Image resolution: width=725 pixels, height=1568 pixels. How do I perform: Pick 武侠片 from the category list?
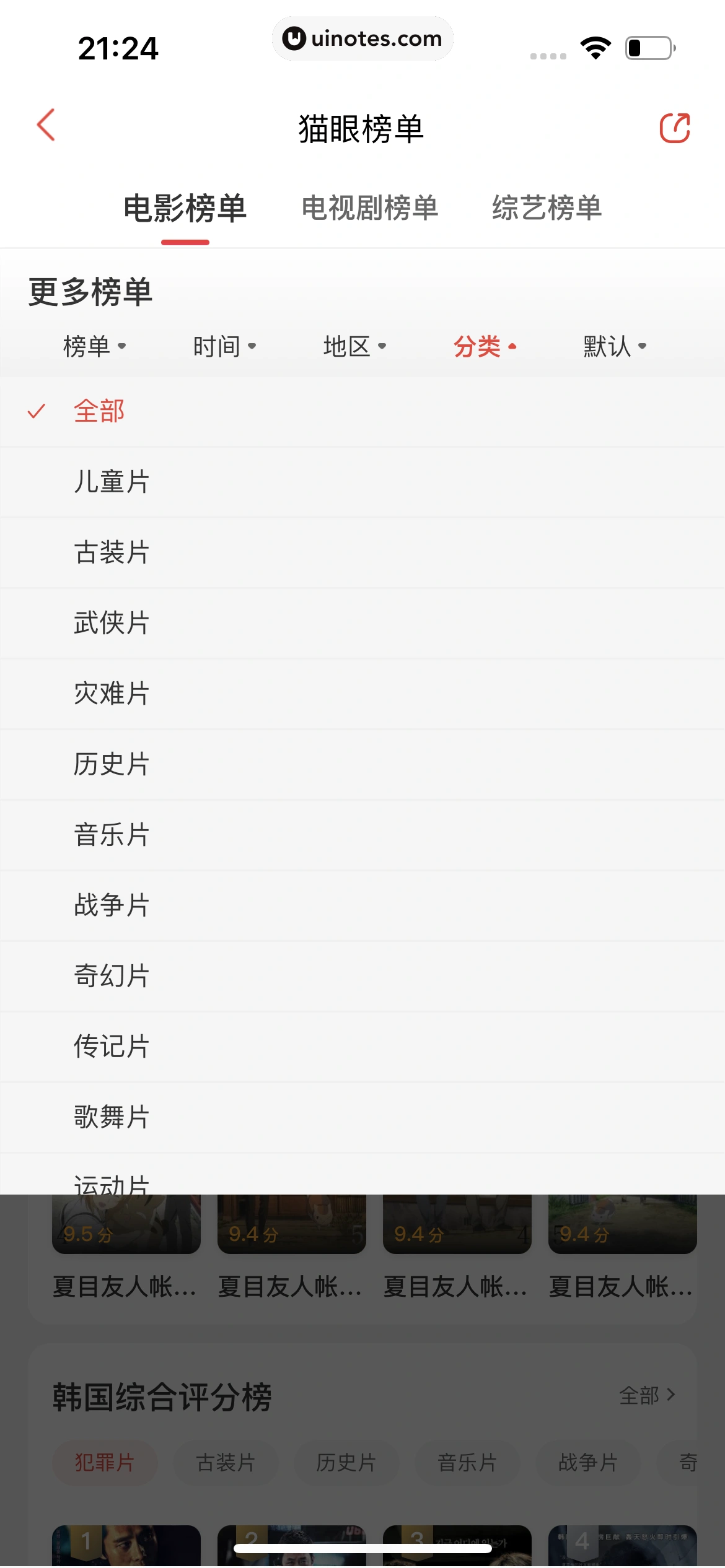click(112, 623)
